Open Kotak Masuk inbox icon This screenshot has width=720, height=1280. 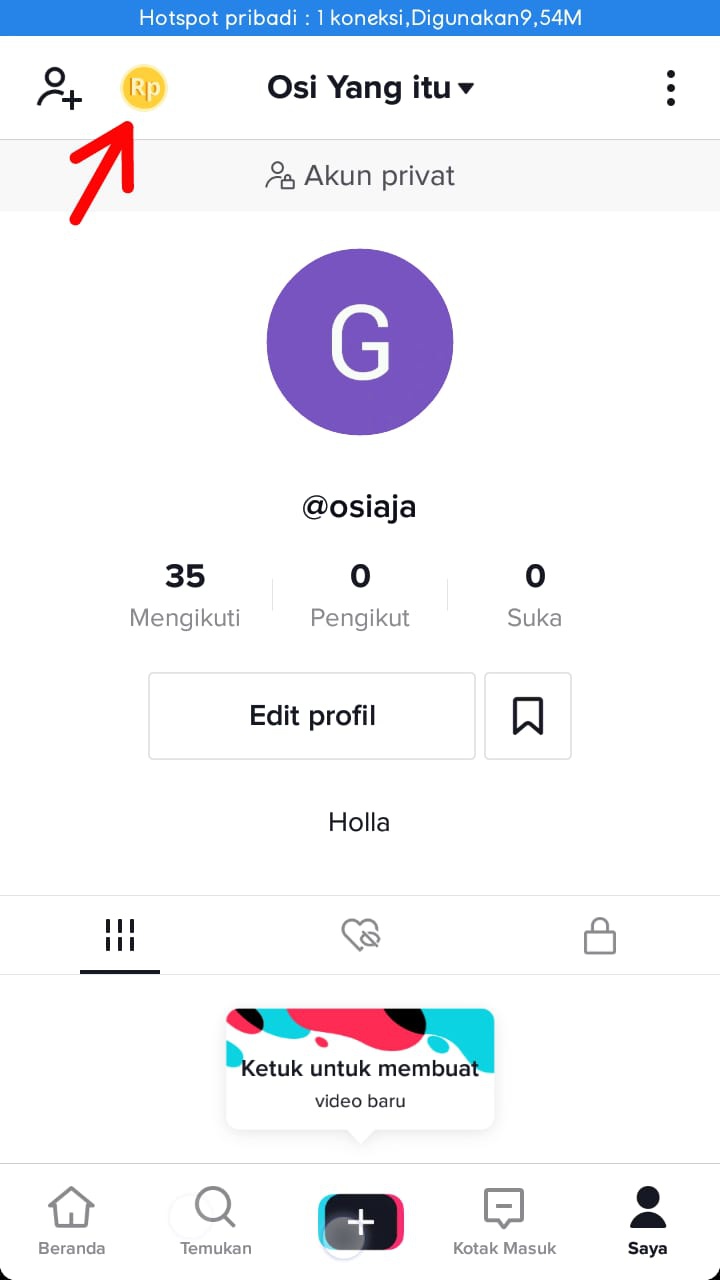[x=504, y=1218]
